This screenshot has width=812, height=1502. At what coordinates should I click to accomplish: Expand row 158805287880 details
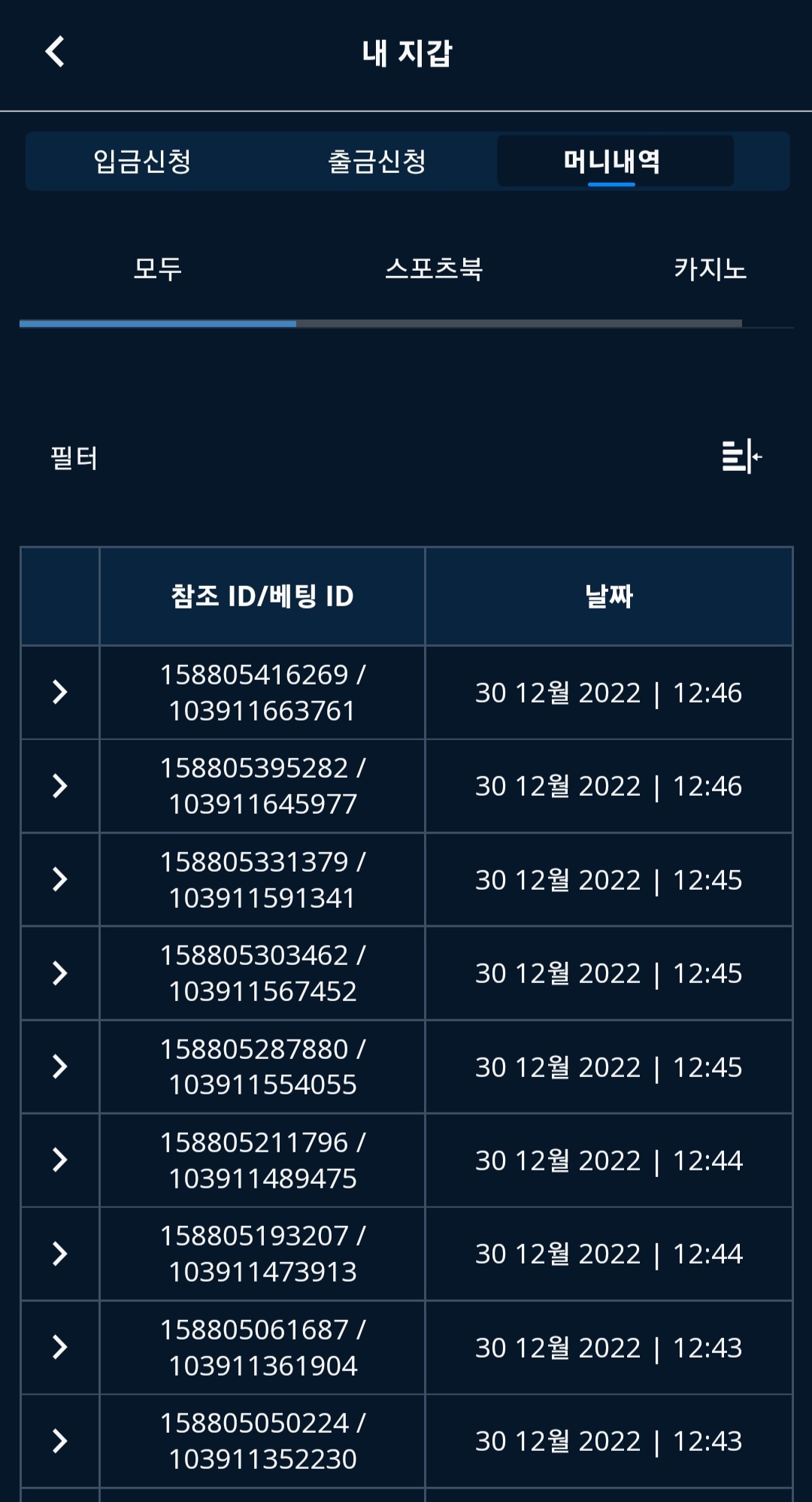pos(60,1067)
